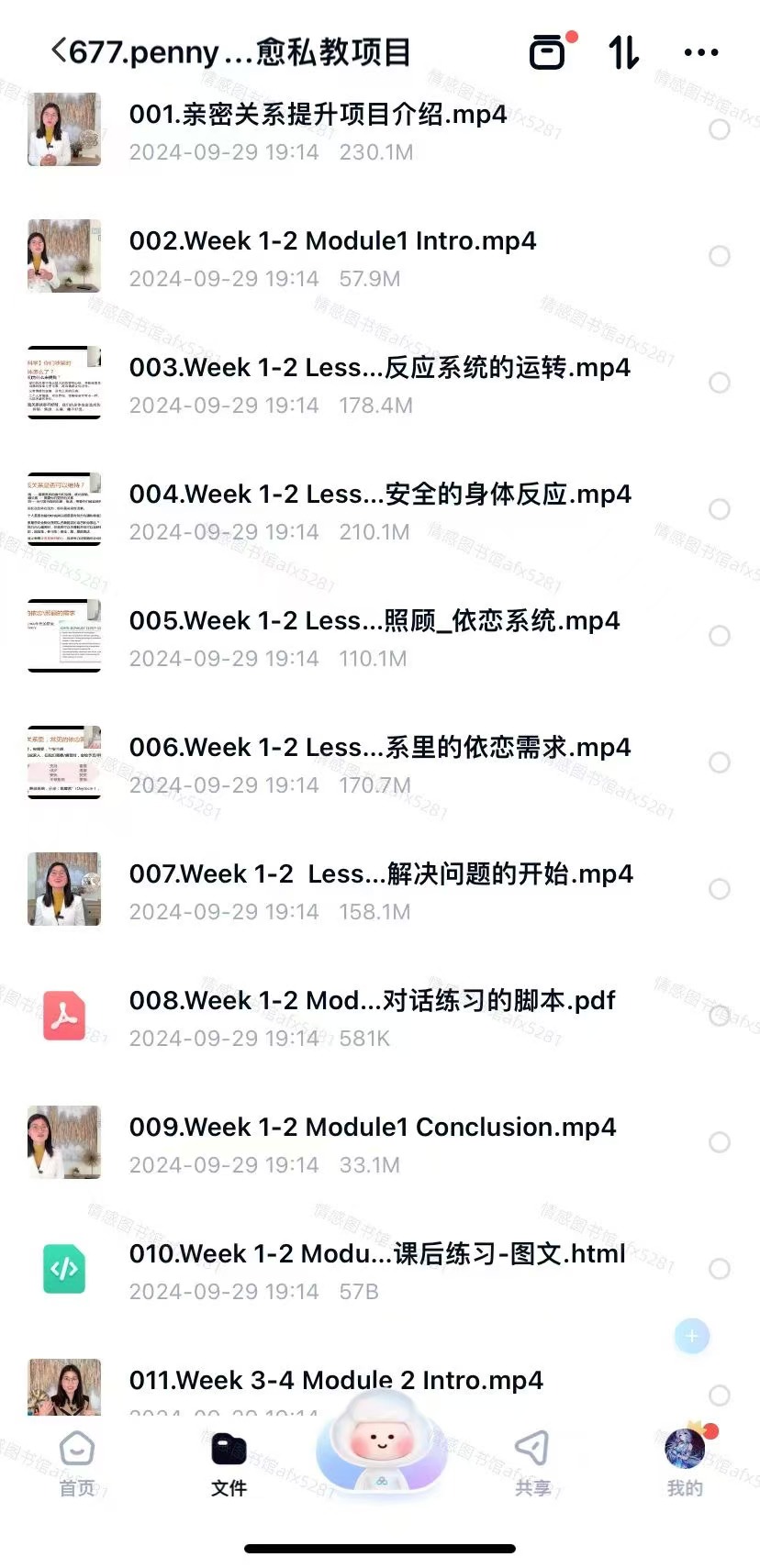Viewport: 760px width, 1568px height.
Task: Open the 008 对话练习的脚本 PDF
Action: (x=372, y=1001)
